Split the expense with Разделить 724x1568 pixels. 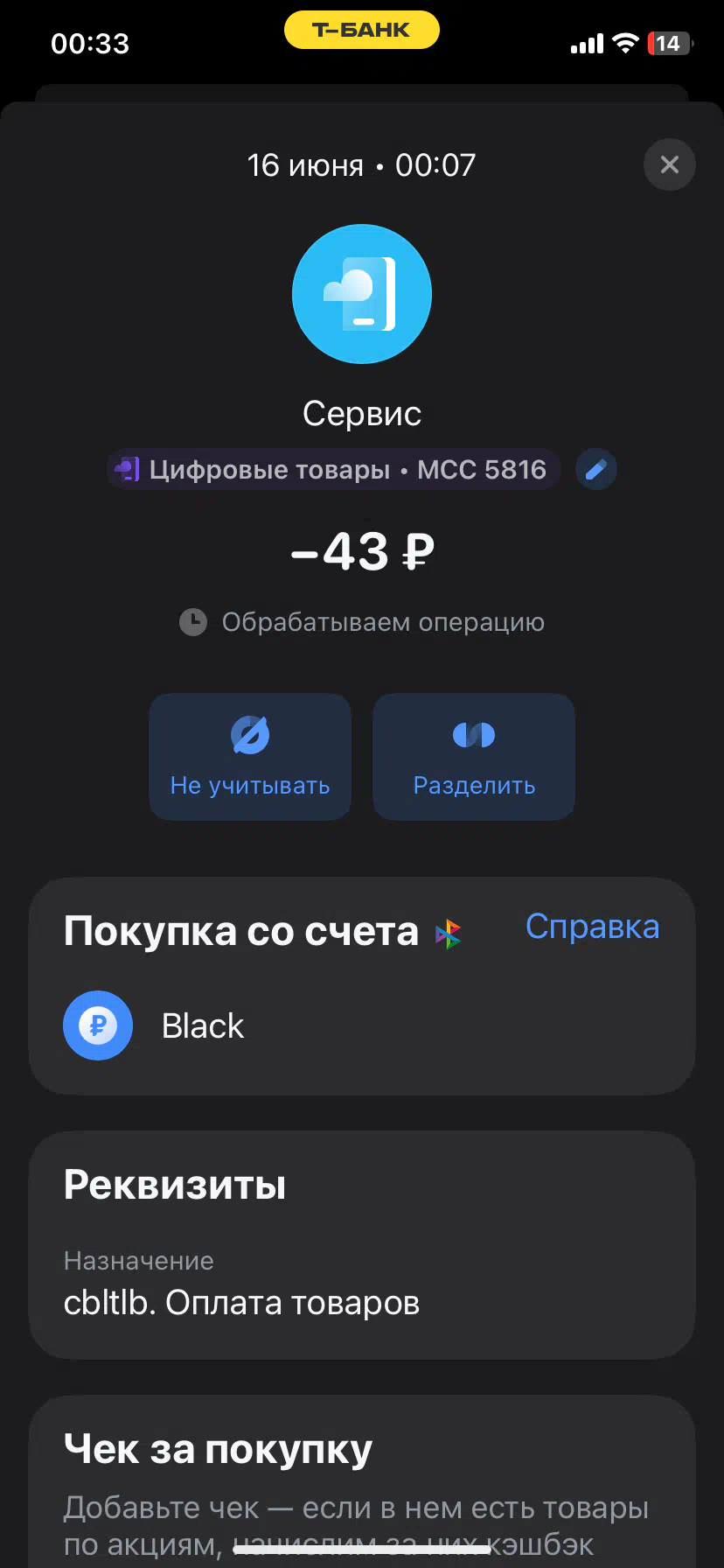474,757
